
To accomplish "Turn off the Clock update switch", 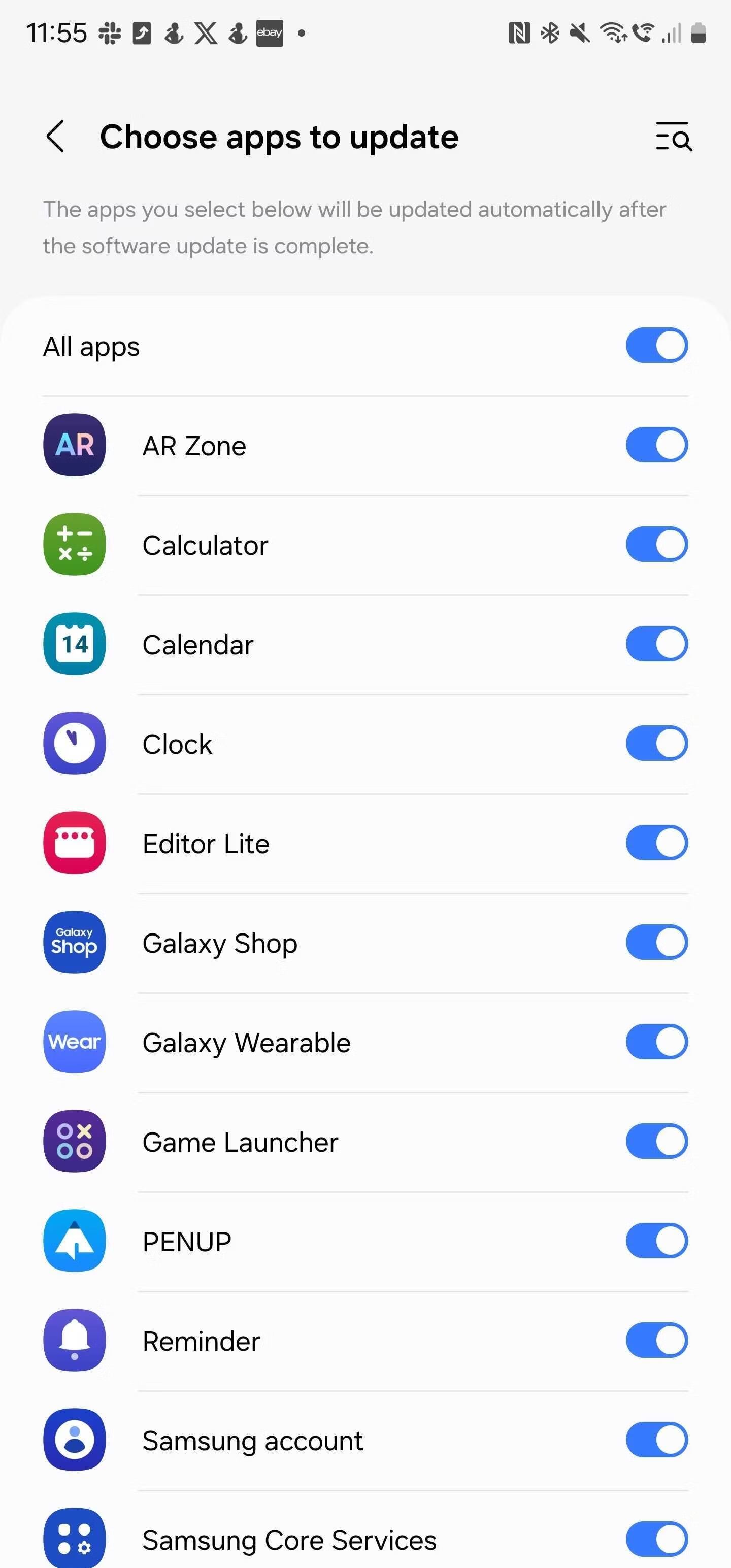I will click(x=657, y=743).
